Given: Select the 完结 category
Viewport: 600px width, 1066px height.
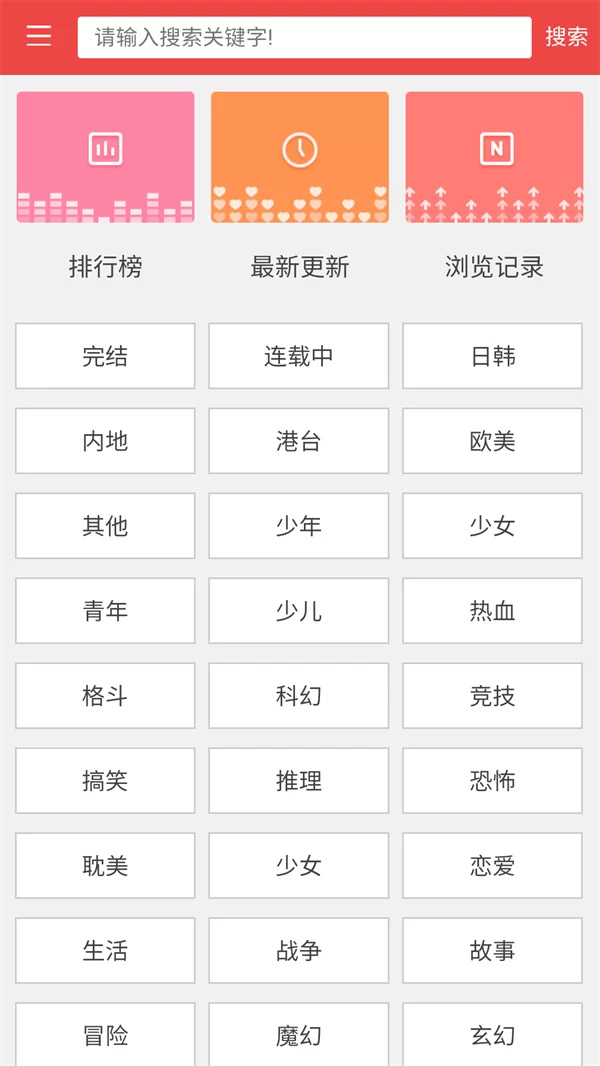Looking at the screenshot, I should 105,356.
